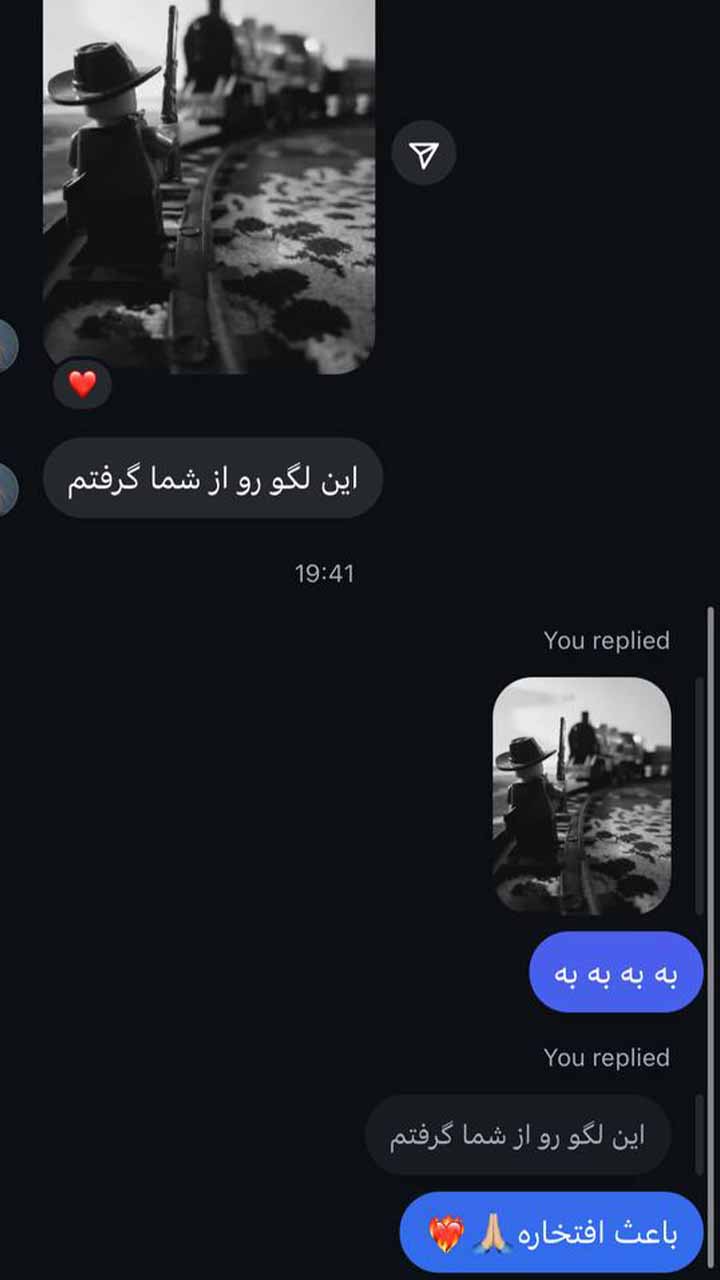Open the small replied photo thumbnail
720x1280 pixels.
point(582,795)
